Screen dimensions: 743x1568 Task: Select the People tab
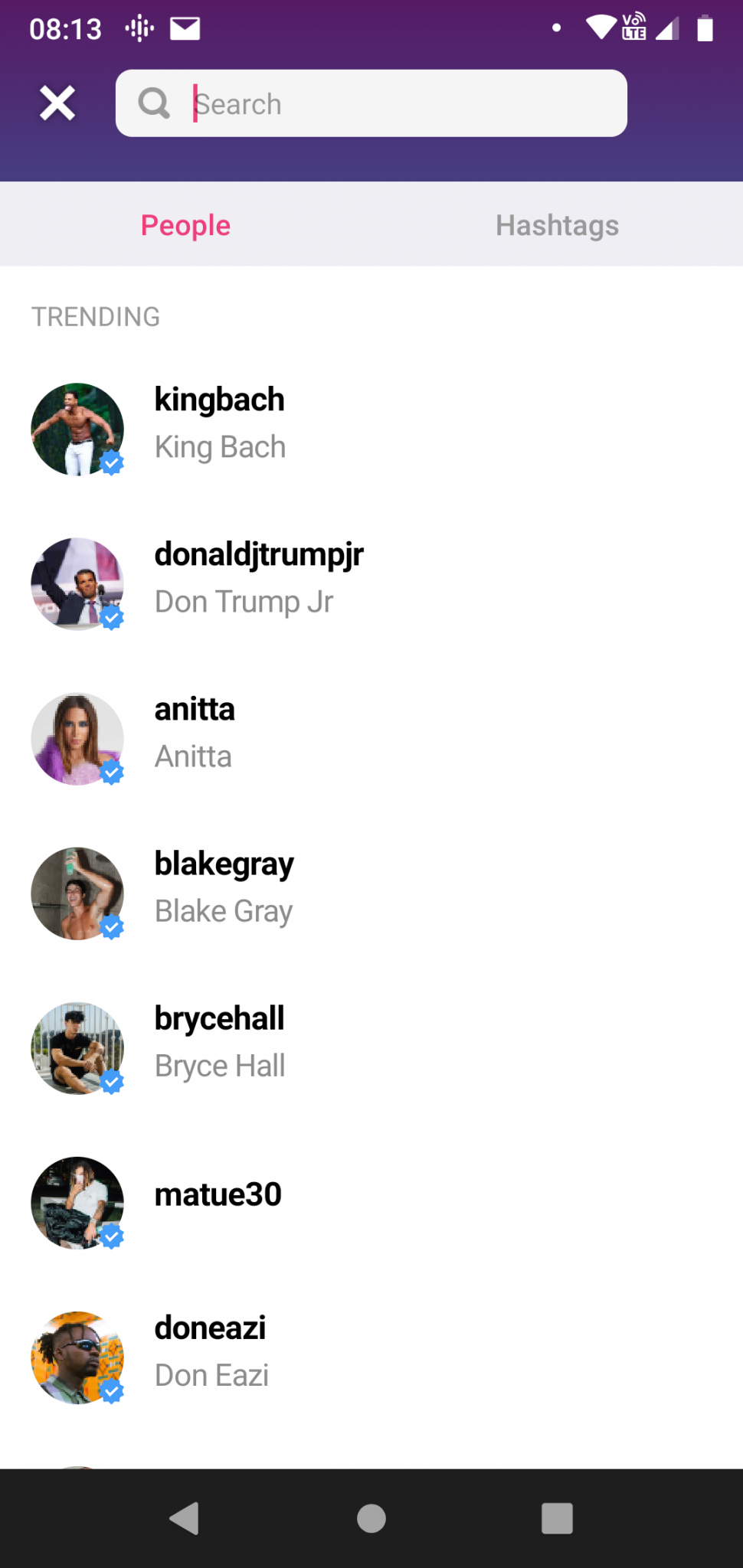(x=185, y=225)
